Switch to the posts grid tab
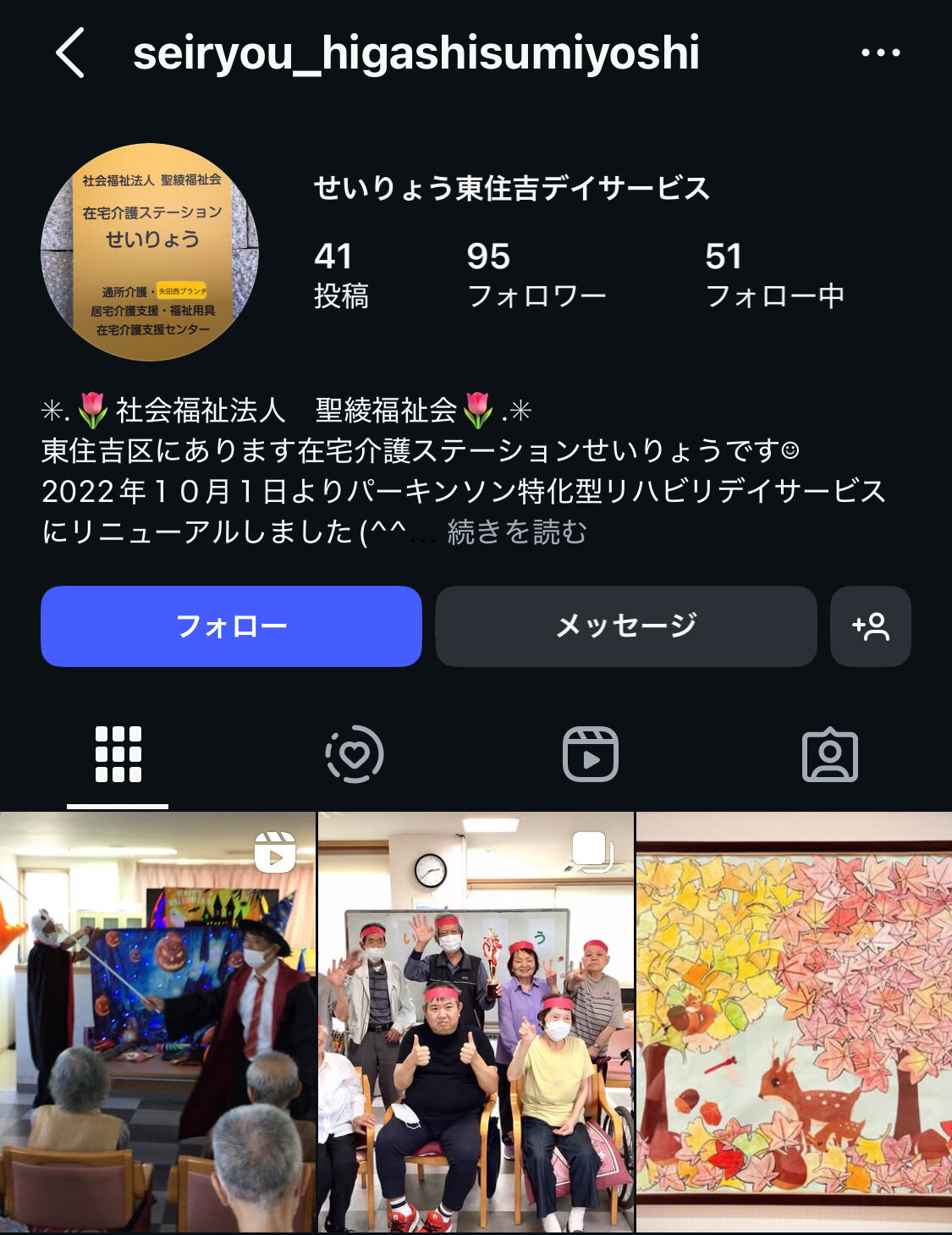 coord(118,754)
